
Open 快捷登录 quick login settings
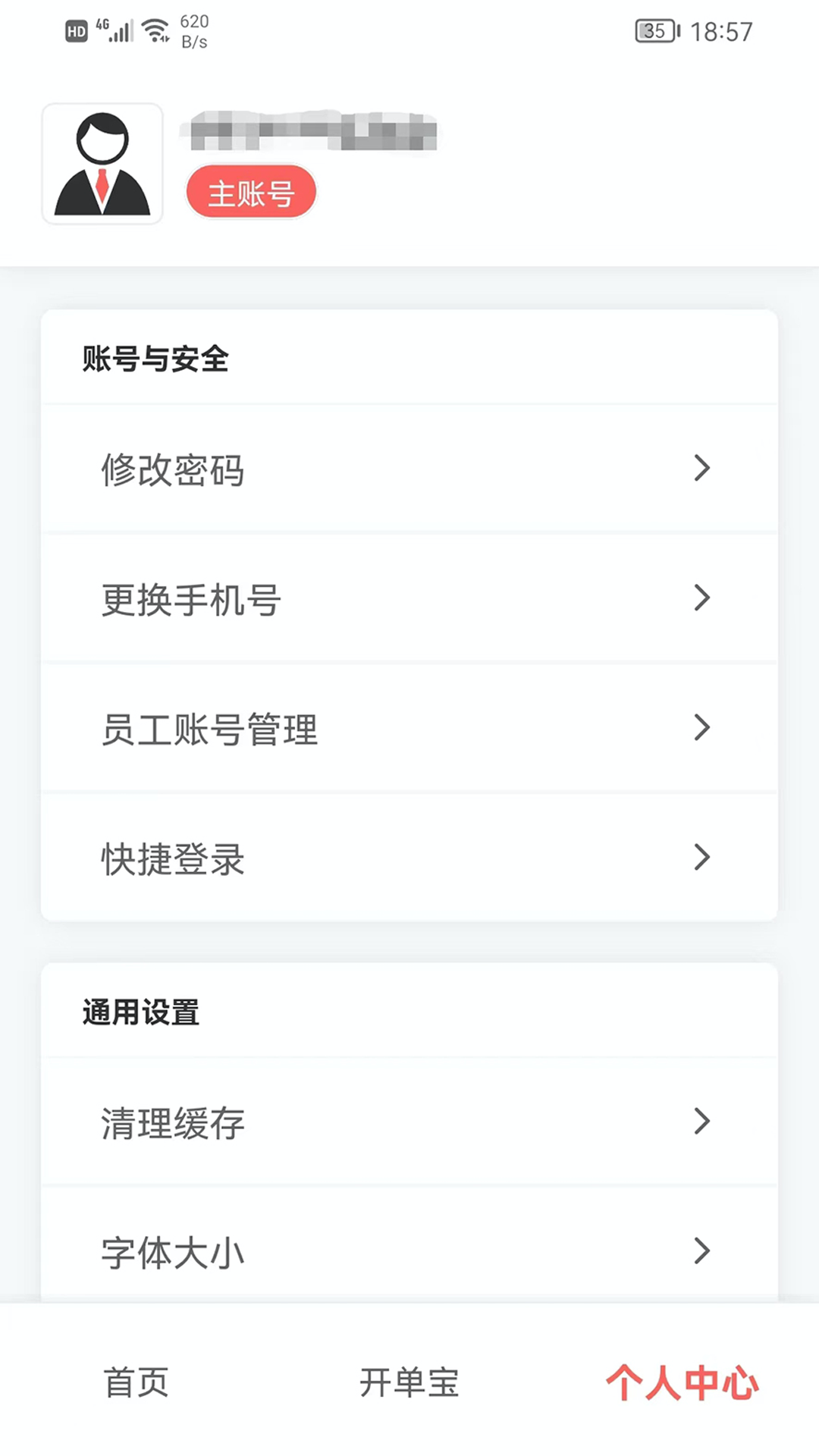point(409,858)
